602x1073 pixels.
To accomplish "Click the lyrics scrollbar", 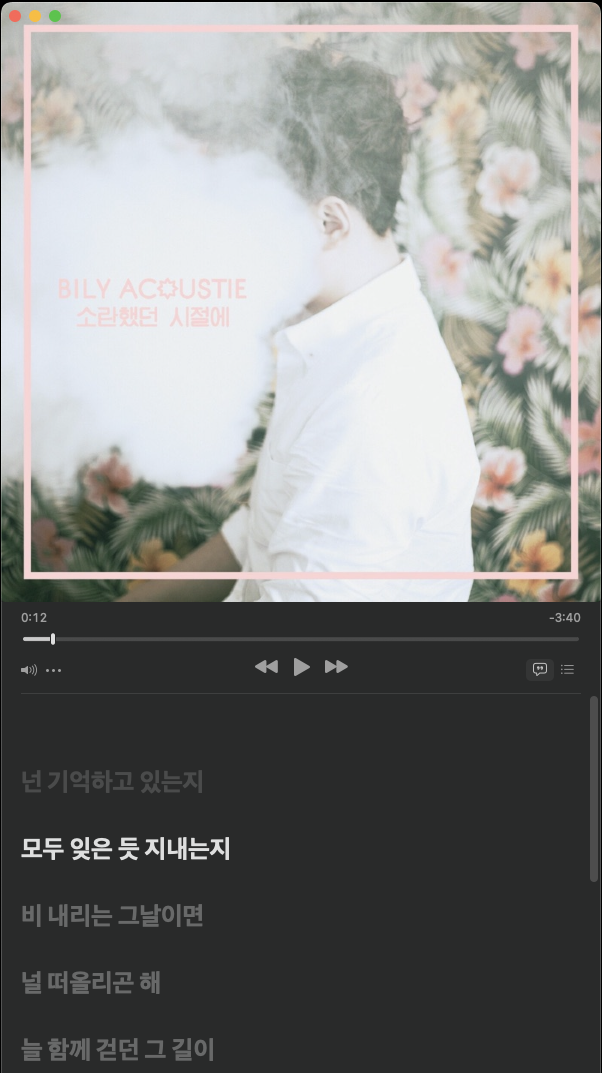I will click(594, 790).
